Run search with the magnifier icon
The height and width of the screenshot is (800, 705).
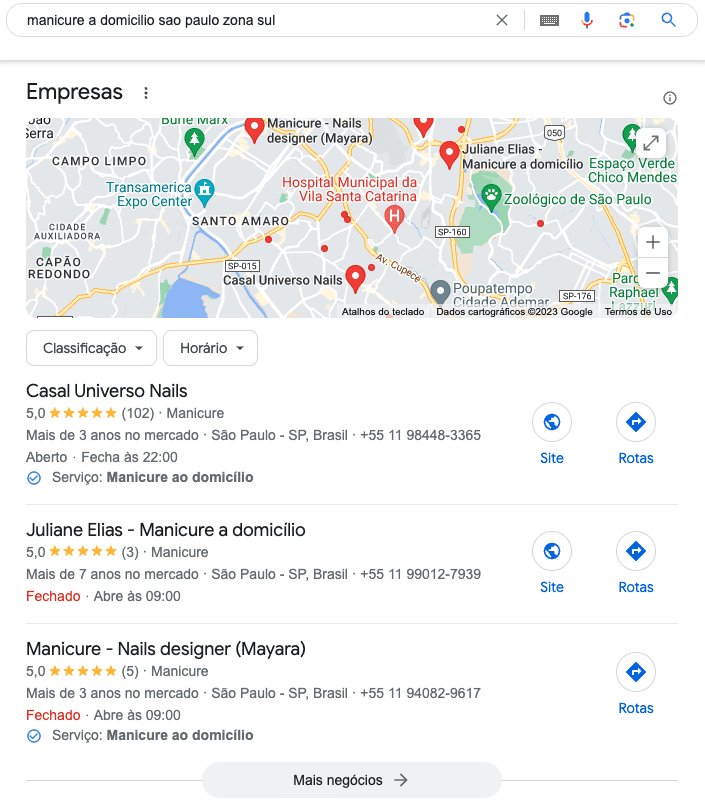(x=669, y=20)
